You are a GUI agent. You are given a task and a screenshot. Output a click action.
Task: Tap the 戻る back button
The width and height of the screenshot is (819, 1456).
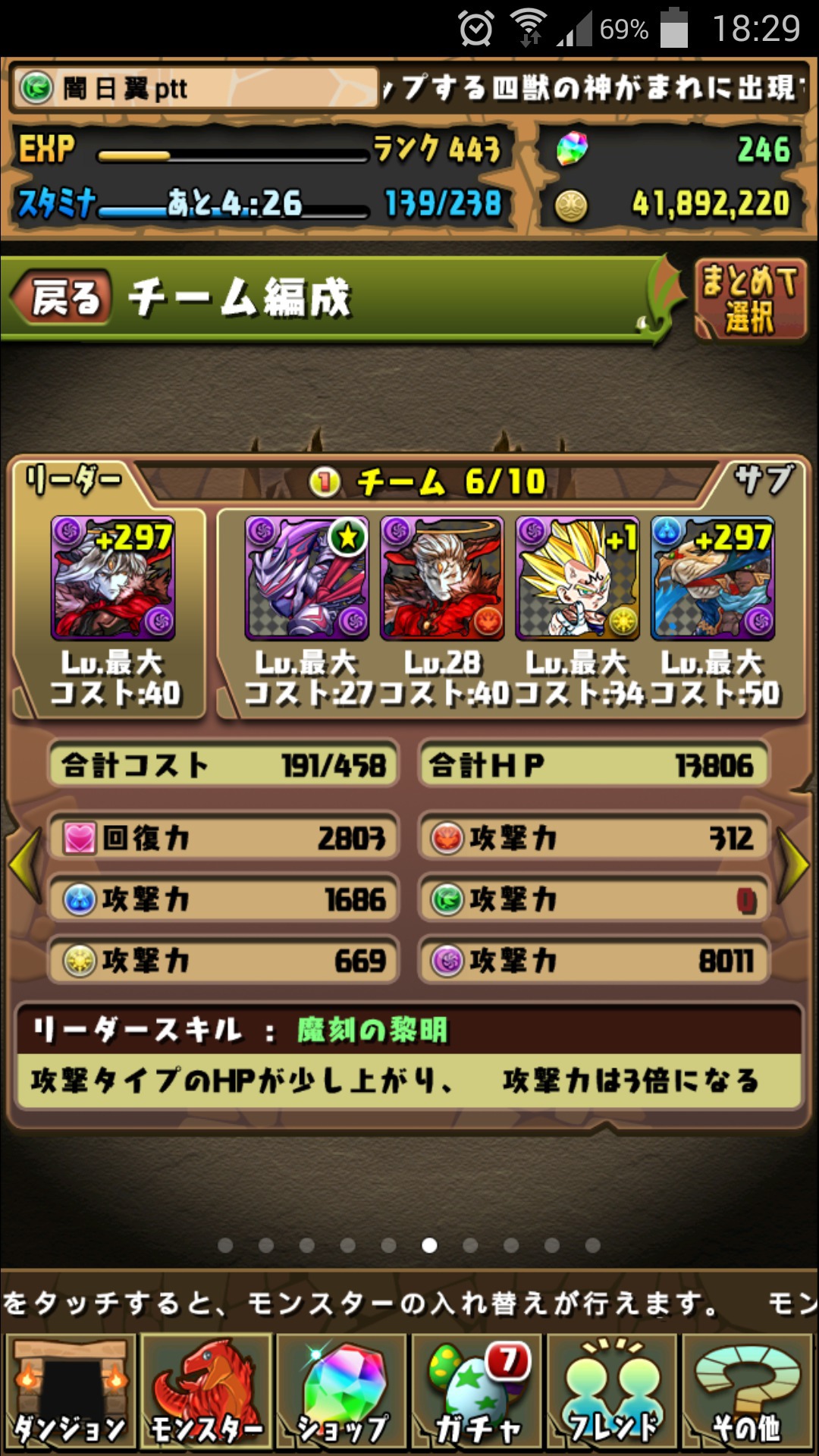click(x=64, y=297)
